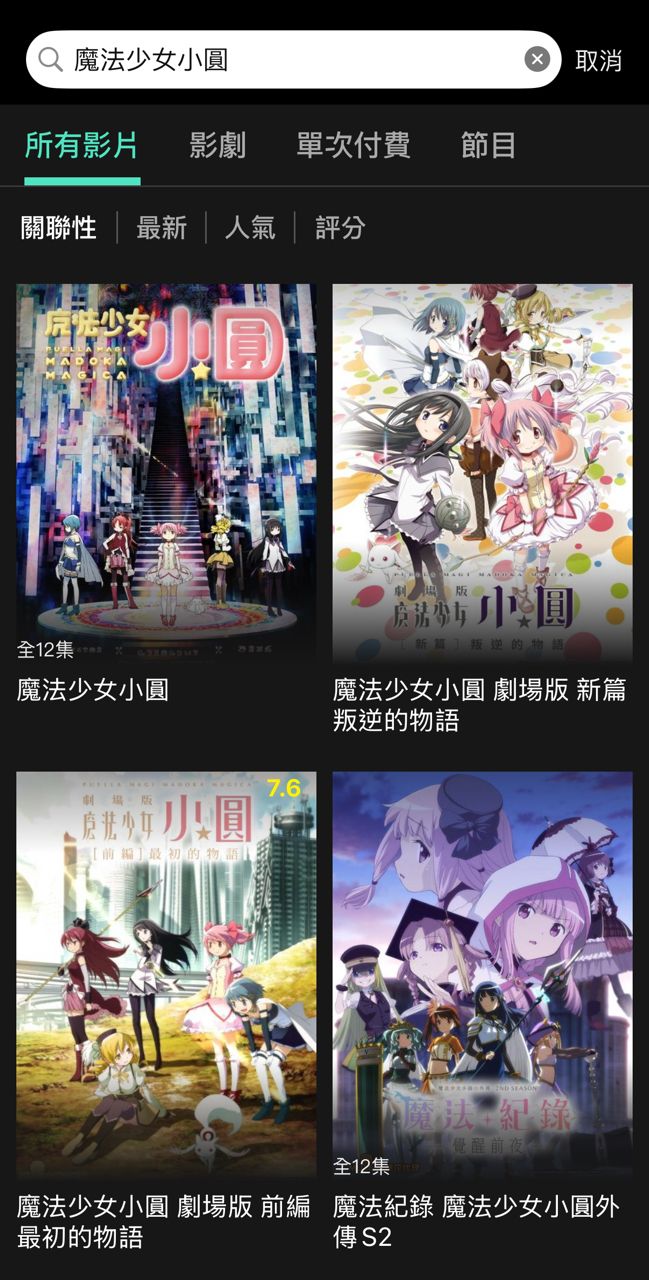The image size is (649, 1280).
Task: Open 劇場版 前編 最初的物語 movie
Action: [166, 973]
